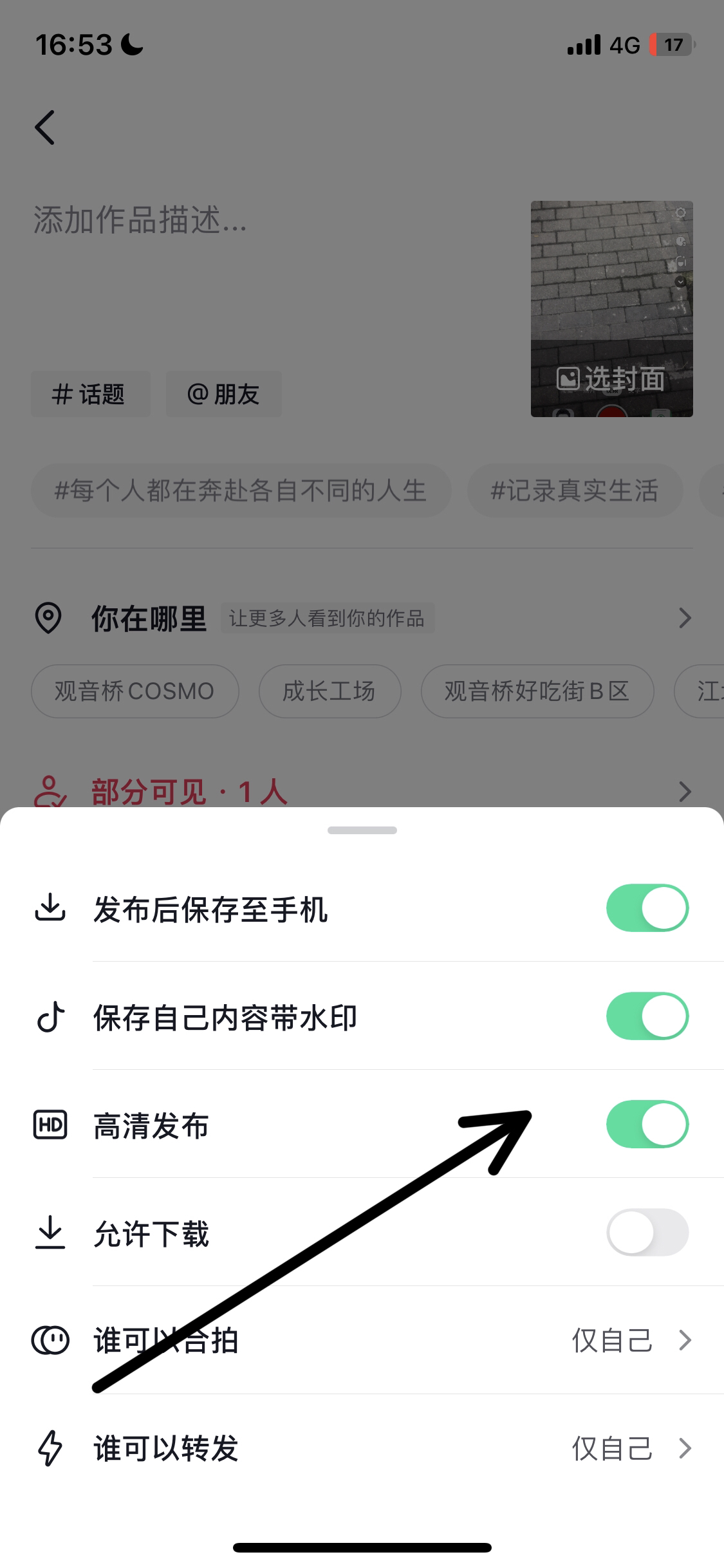Turn off the watermark on saved content
This screenshot has height=1568, width=724.
pos(647,1016)
